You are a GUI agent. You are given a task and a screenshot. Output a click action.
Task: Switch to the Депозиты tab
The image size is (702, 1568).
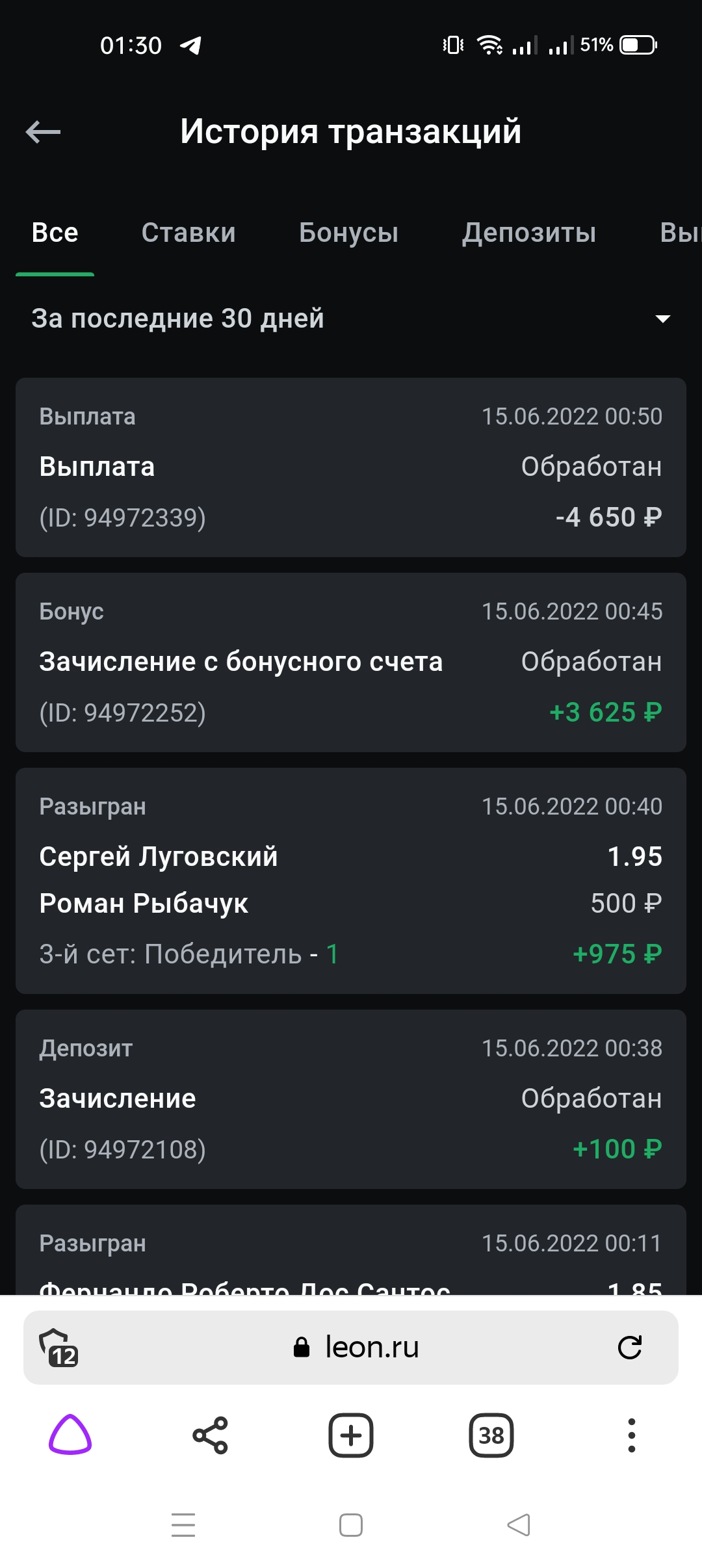pos(529,233)
